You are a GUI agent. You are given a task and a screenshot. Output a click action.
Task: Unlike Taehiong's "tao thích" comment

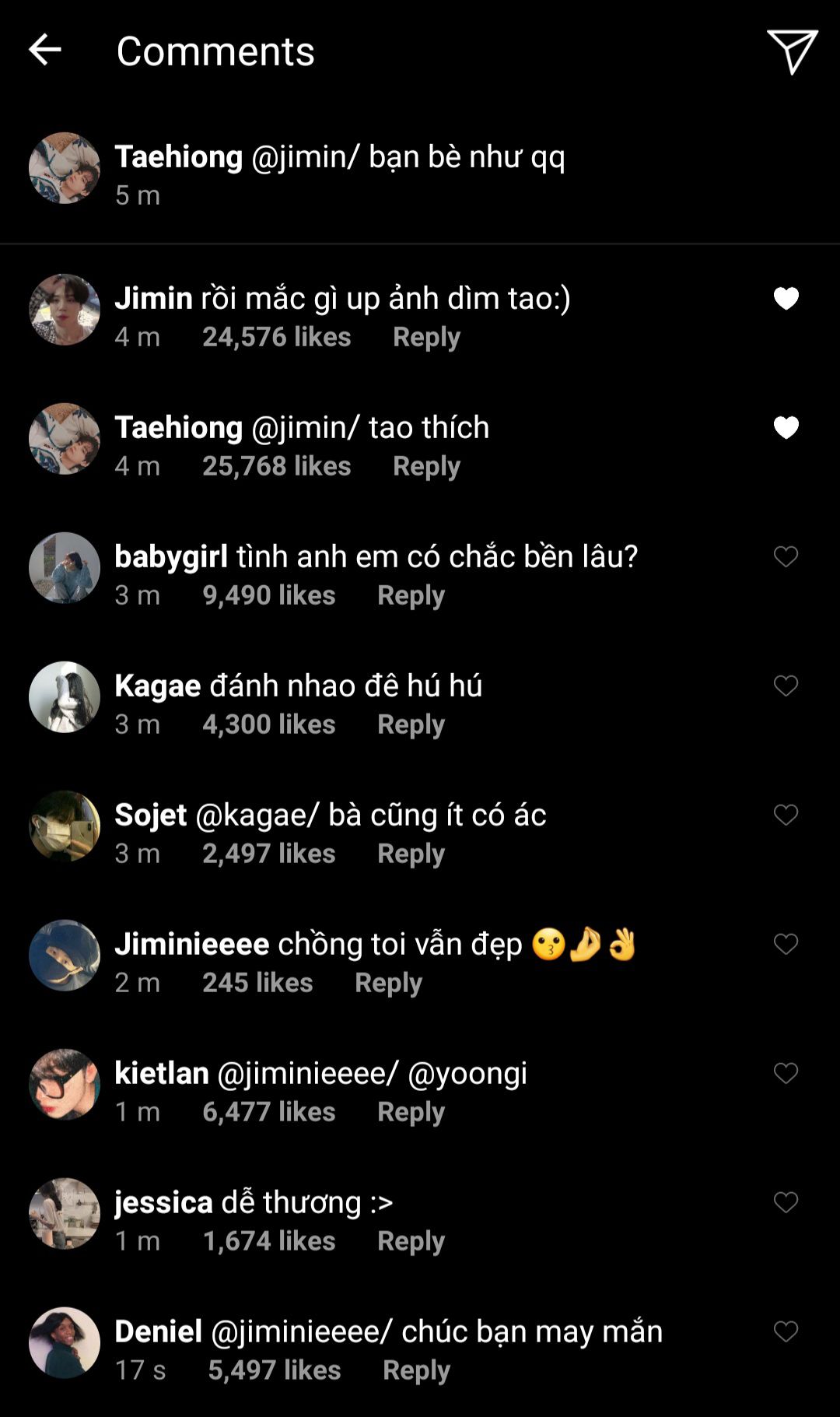(x=786, y=428)
